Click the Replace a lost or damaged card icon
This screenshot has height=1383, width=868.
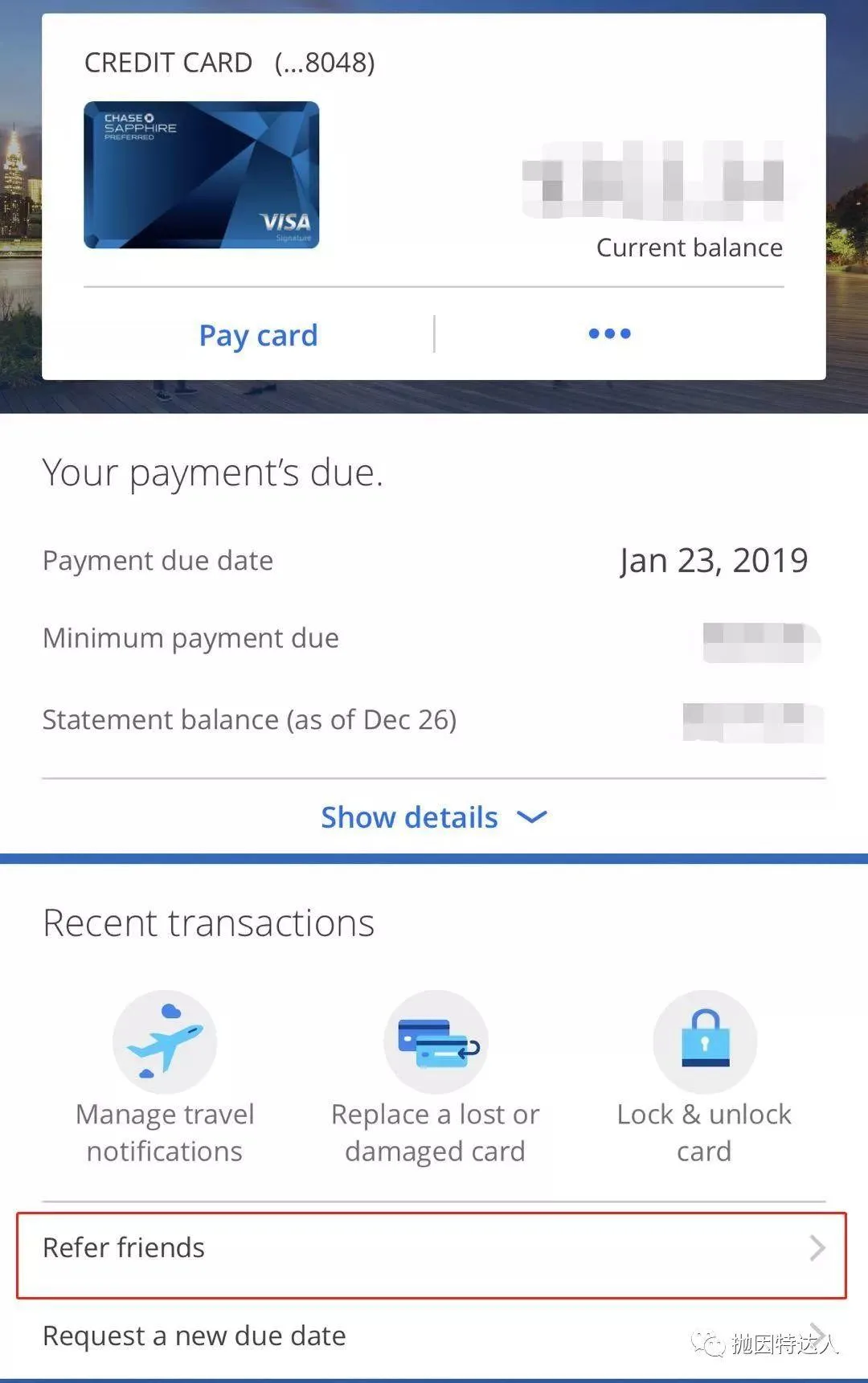point(434,1041)
